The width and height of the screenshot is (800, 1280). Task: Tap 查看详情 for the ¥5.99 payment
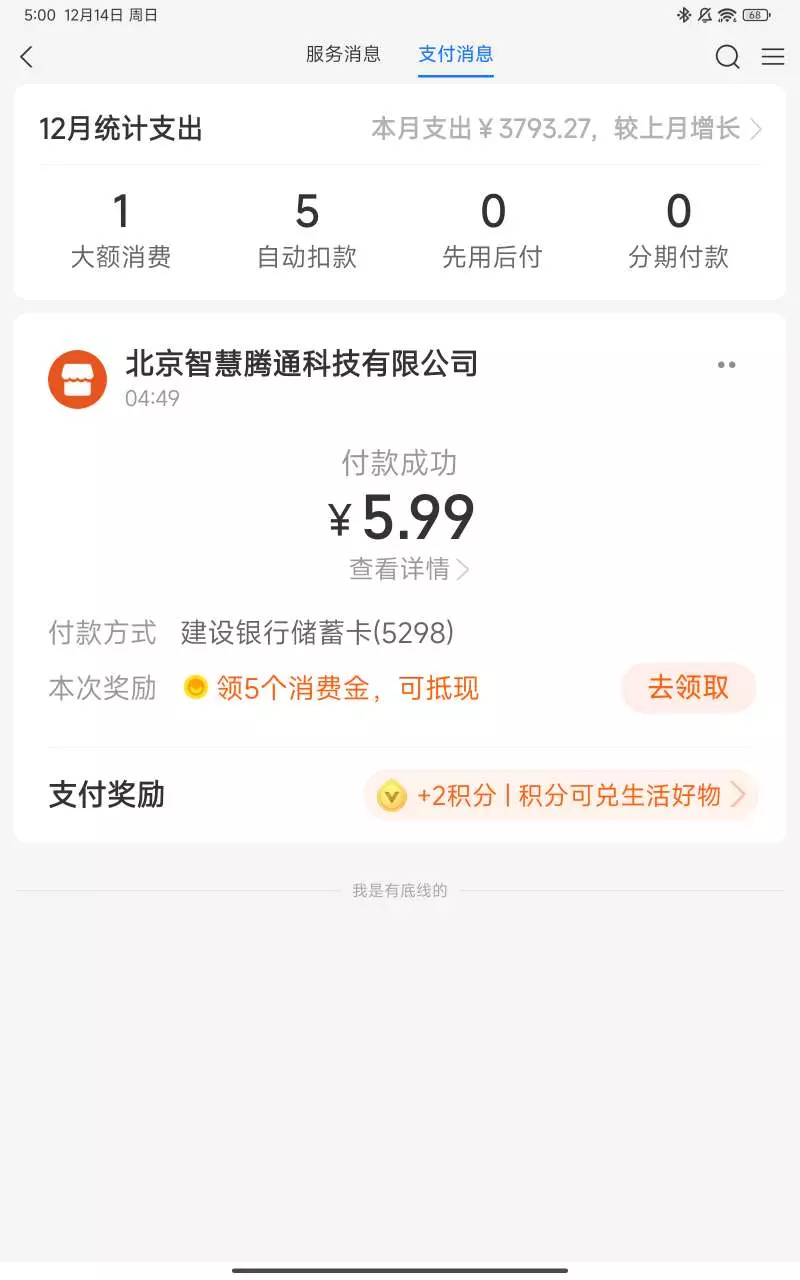point(408,569)
